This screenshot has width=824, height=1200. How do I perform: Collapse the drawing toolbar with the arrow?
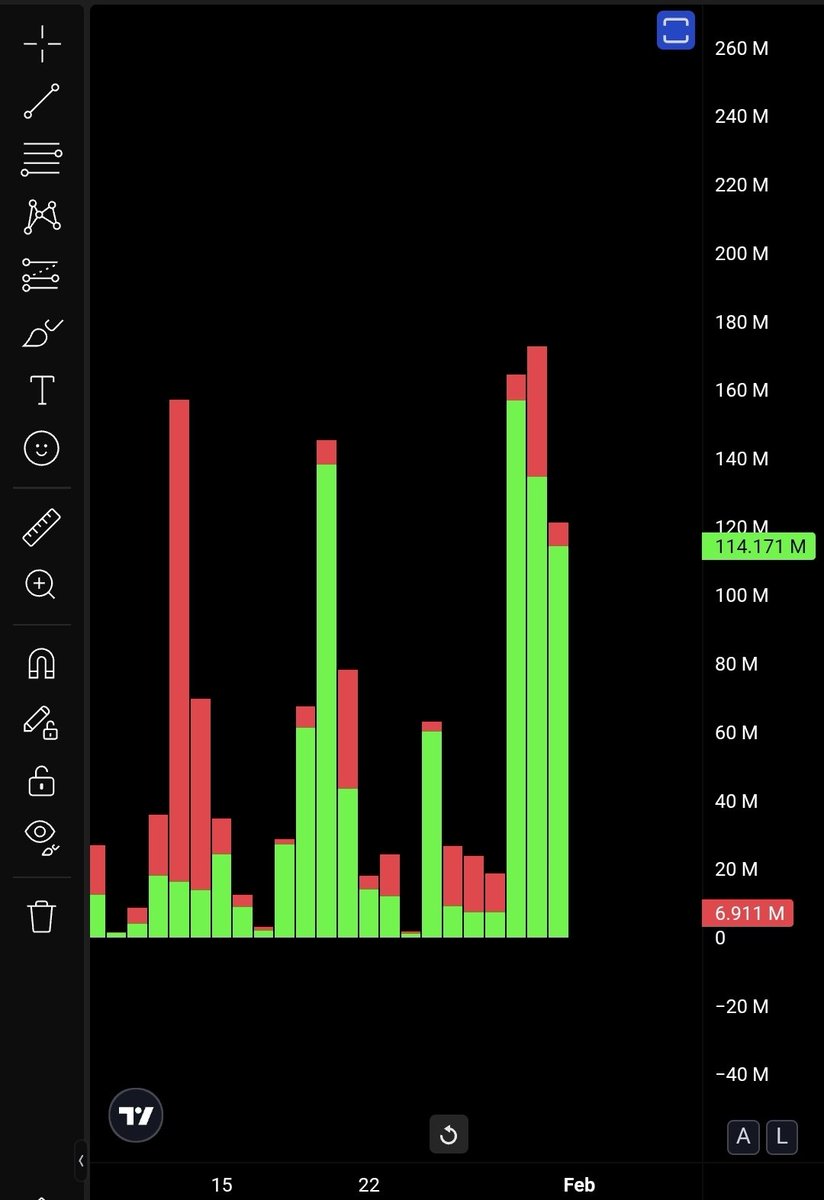tap(80, 1161)
